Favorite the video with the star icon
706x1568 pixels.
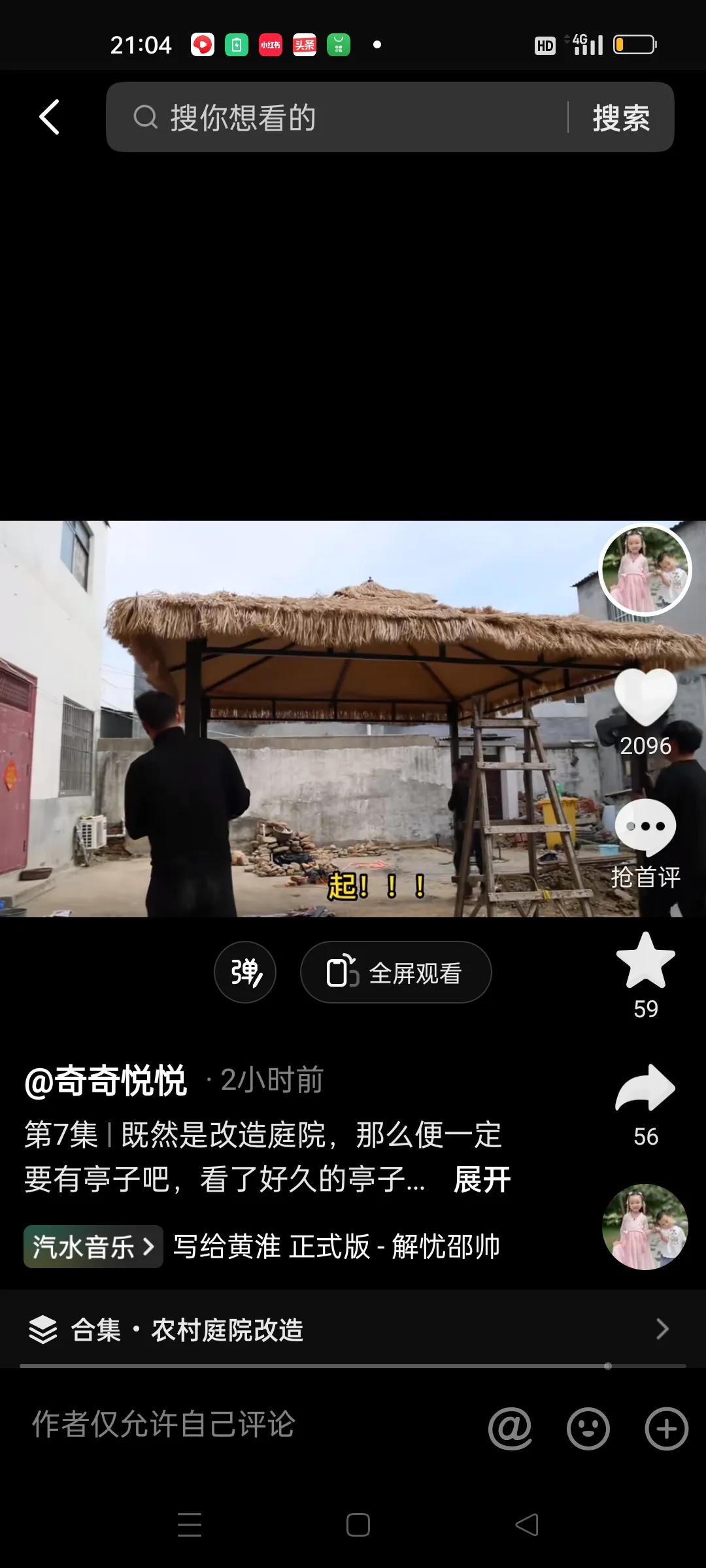tap(645, 960)
